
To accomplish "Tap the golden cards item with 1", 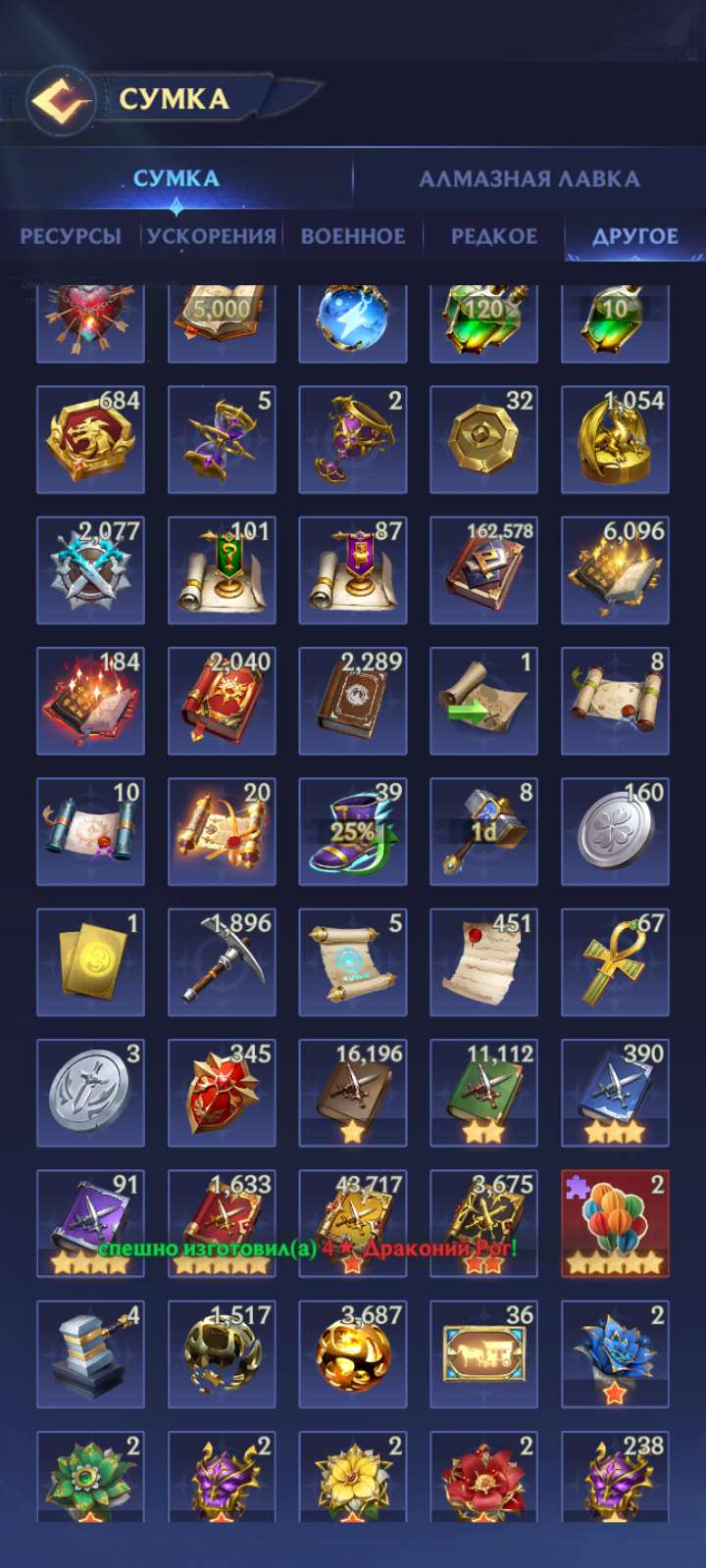I will pos(90,962).
